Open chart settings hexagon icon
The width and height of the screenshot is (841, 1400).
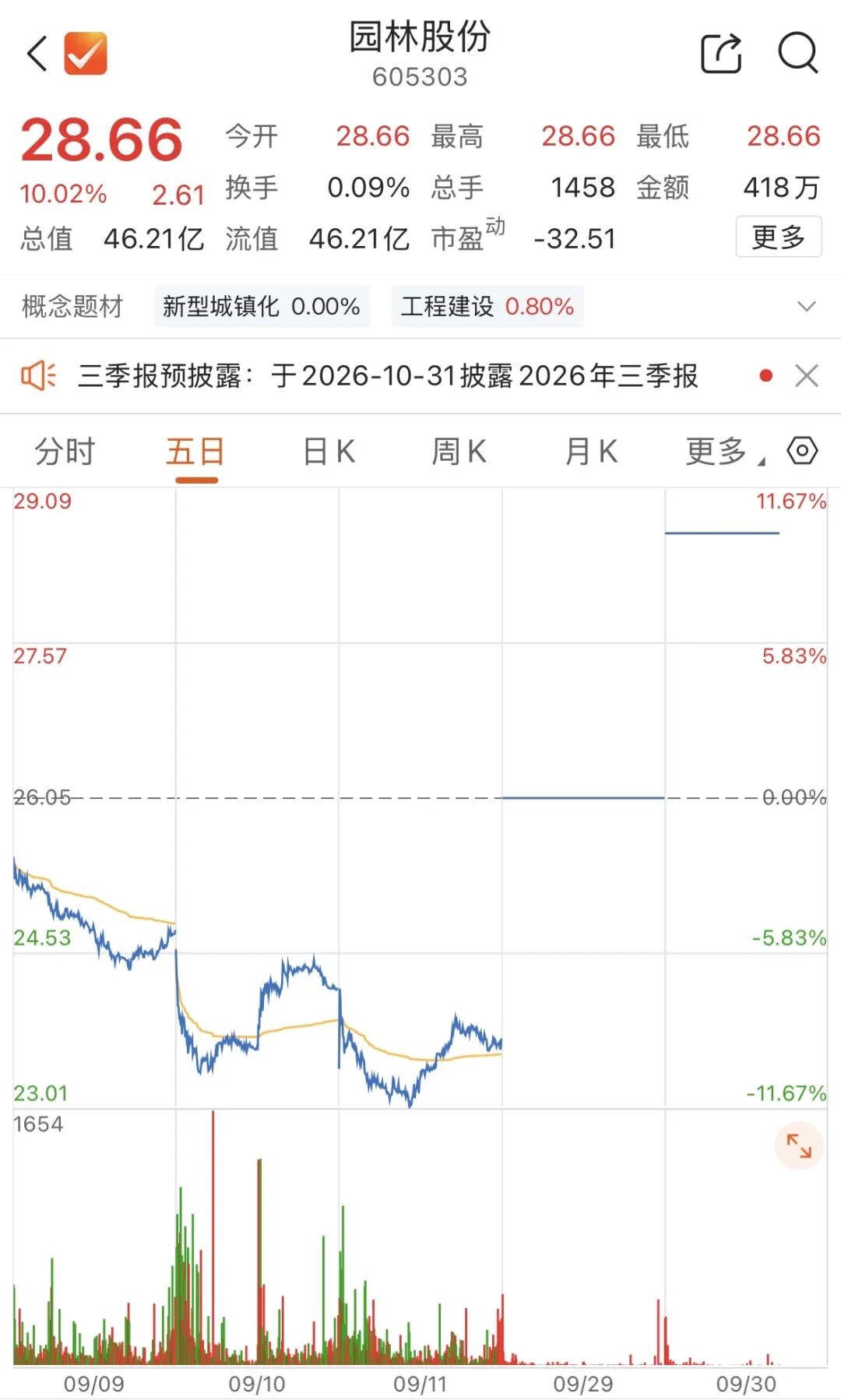pos(802,451)
